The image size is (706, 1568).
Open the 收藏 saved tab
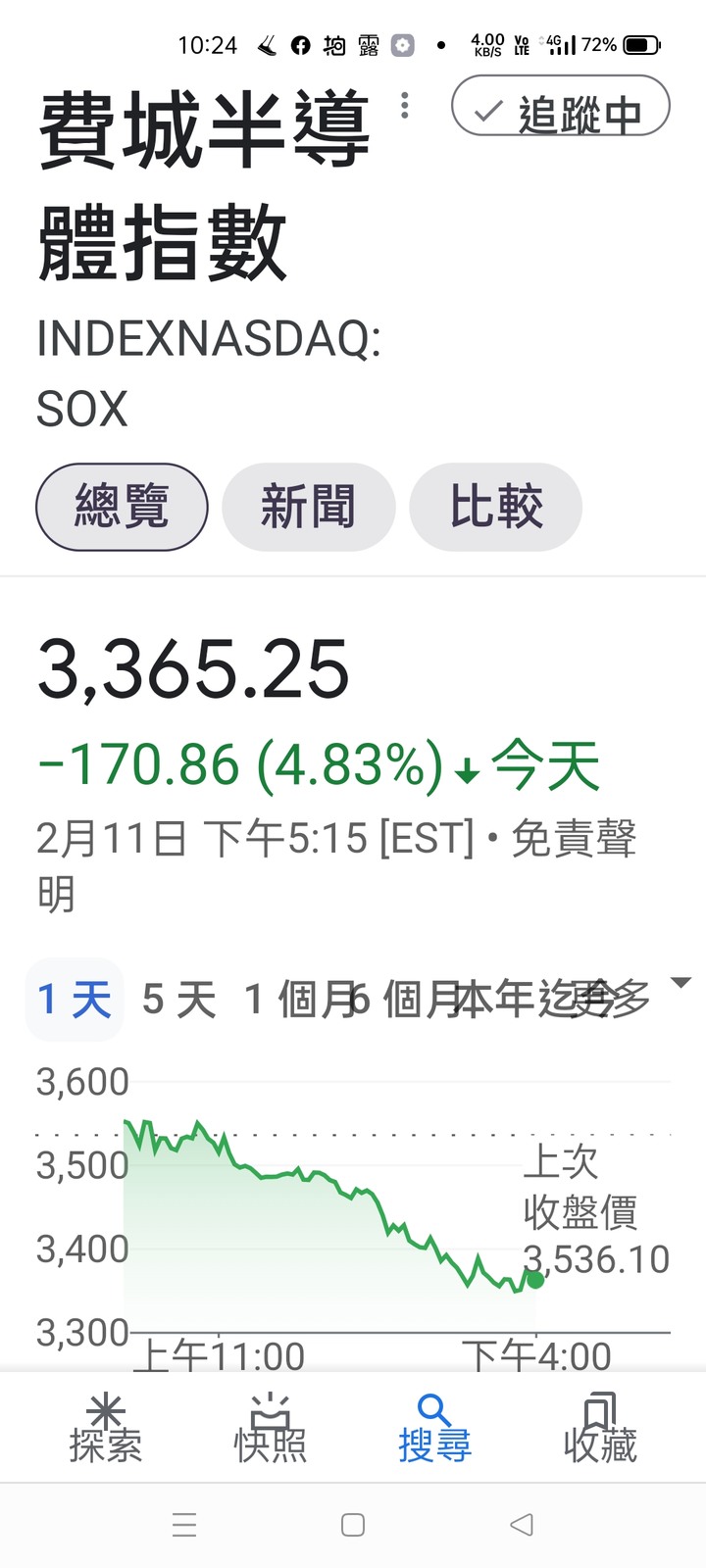click(600, 1429)
